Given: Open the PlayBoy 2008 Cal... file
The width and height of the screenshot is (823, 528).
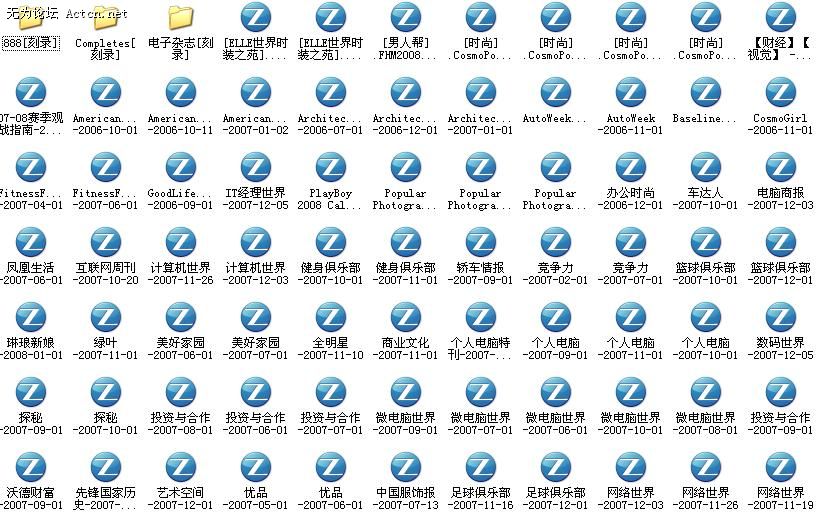Looking at the screenshot, I should [x=330, y=167].
